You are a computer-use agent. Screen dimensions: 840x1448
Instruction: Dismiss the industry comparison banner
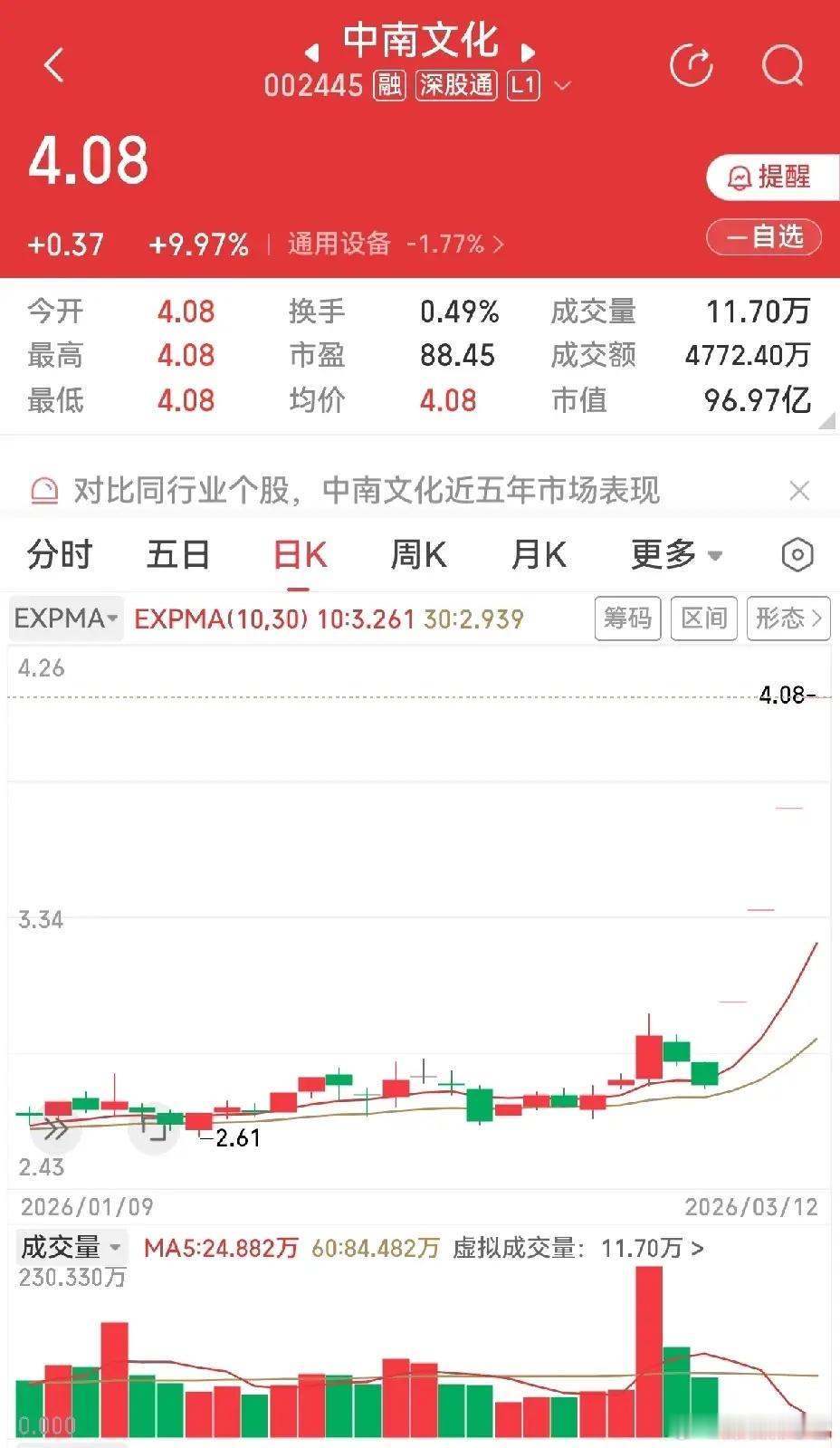click(x=799, y=491)
